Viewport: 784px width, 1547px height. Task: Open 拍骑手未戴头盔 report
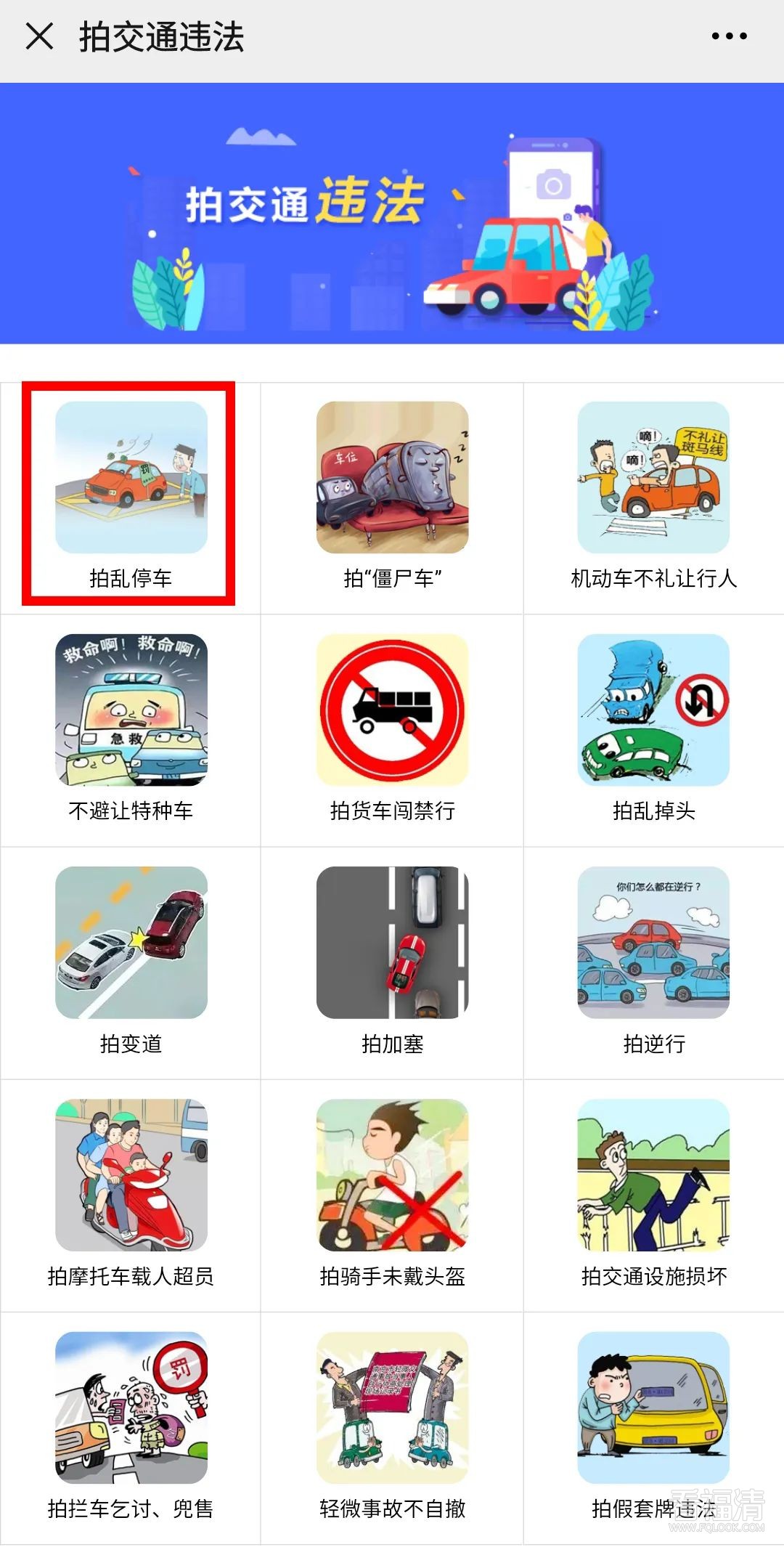[x=392, y=1191]
